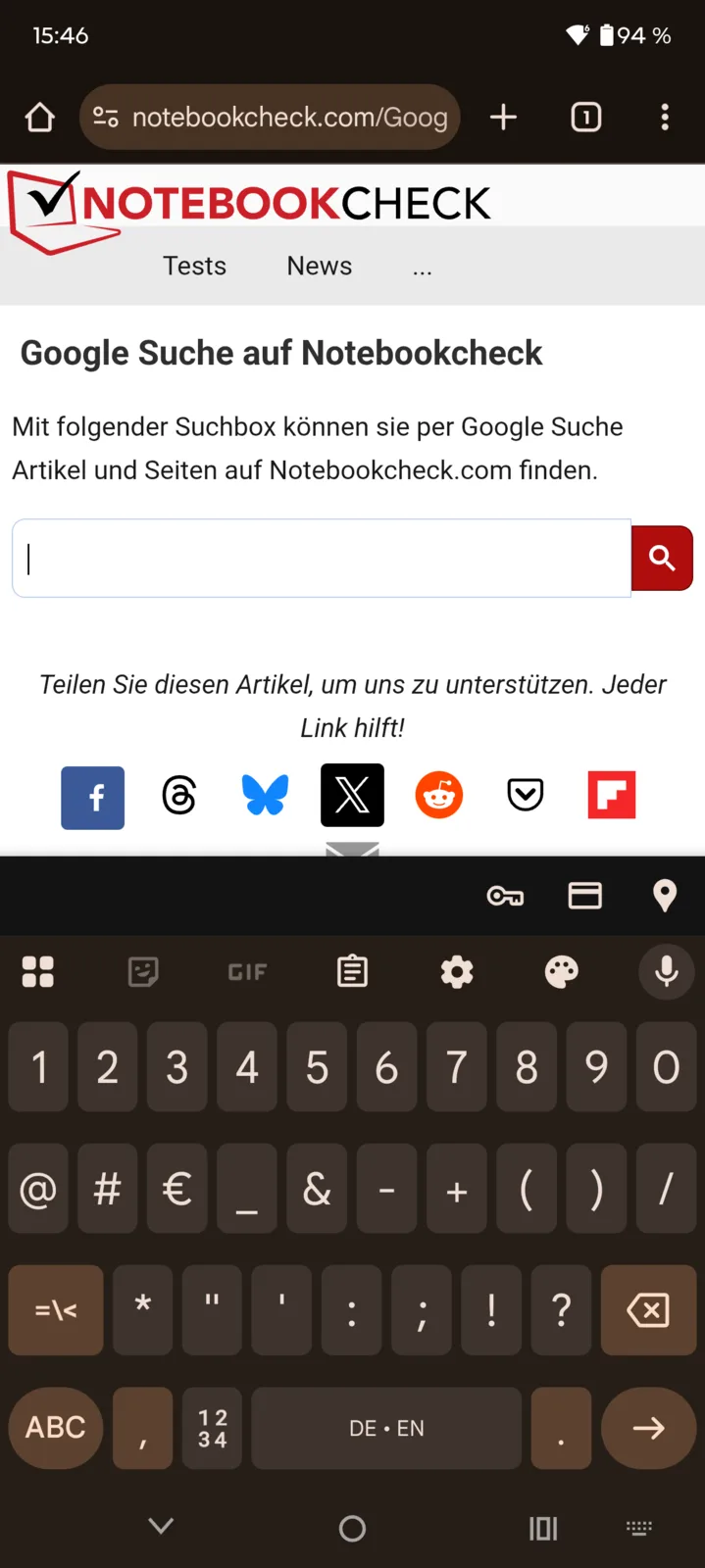This screenshot has height=1568, width=705.
Task: Open keyboard clipboard
Action: coord(352,971)
